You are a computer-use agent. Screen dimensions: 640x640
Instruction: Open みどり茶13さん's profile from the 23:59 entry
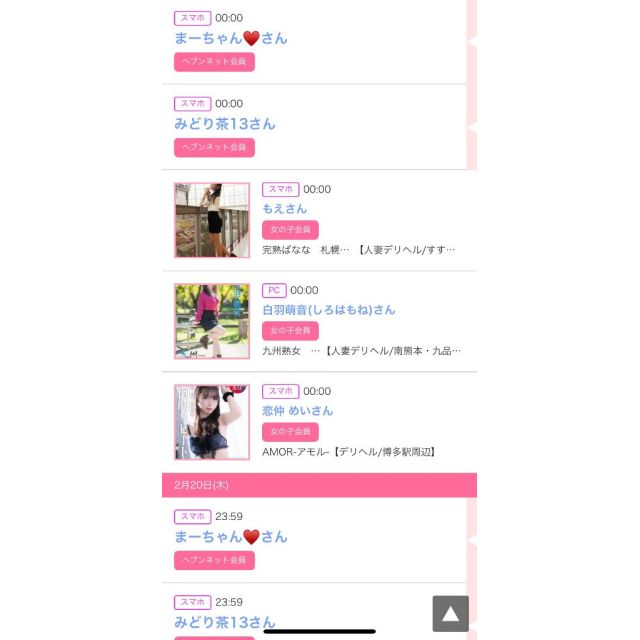click(224, 622)
